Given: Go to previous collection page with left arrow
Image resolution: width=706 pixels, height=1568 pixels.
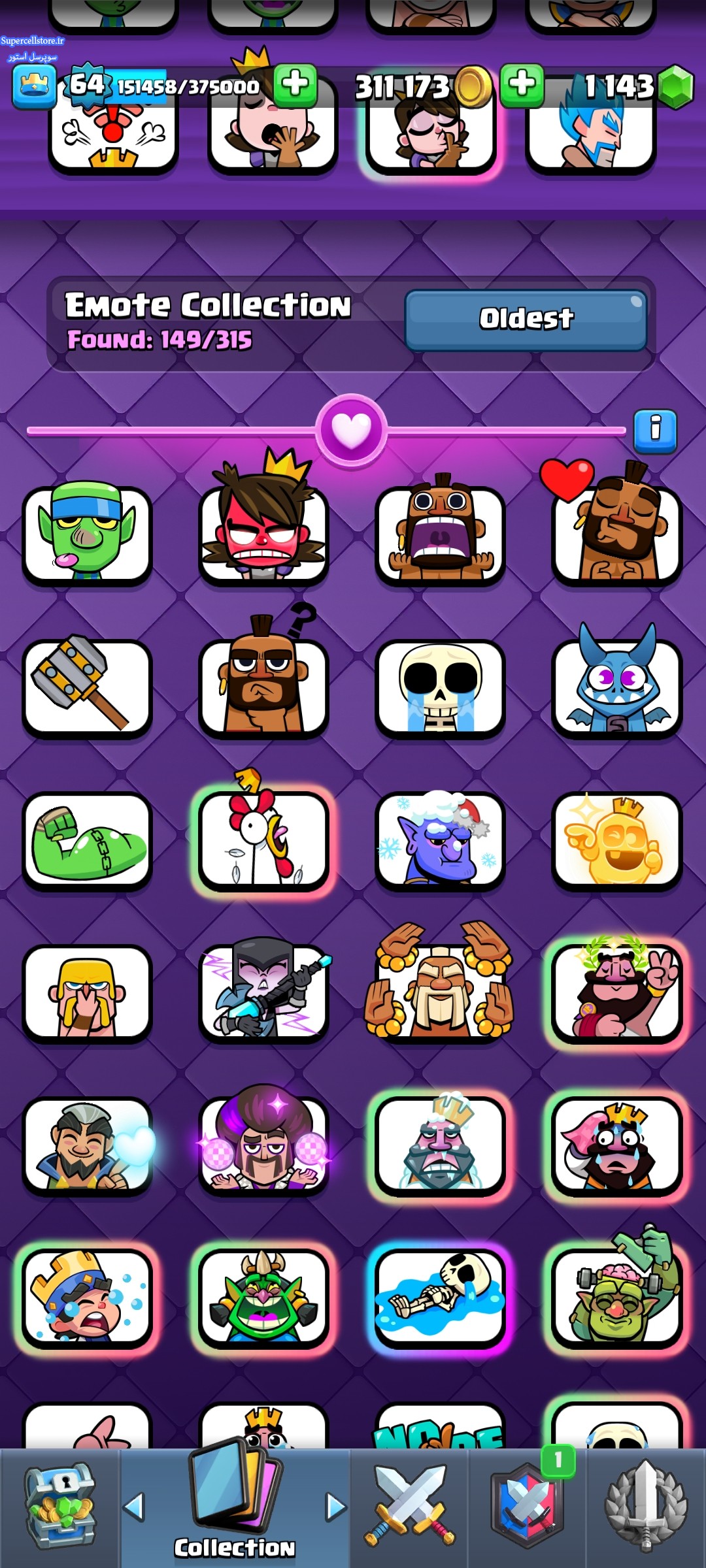Looking at the screenshot, I should coord(134,1507).
